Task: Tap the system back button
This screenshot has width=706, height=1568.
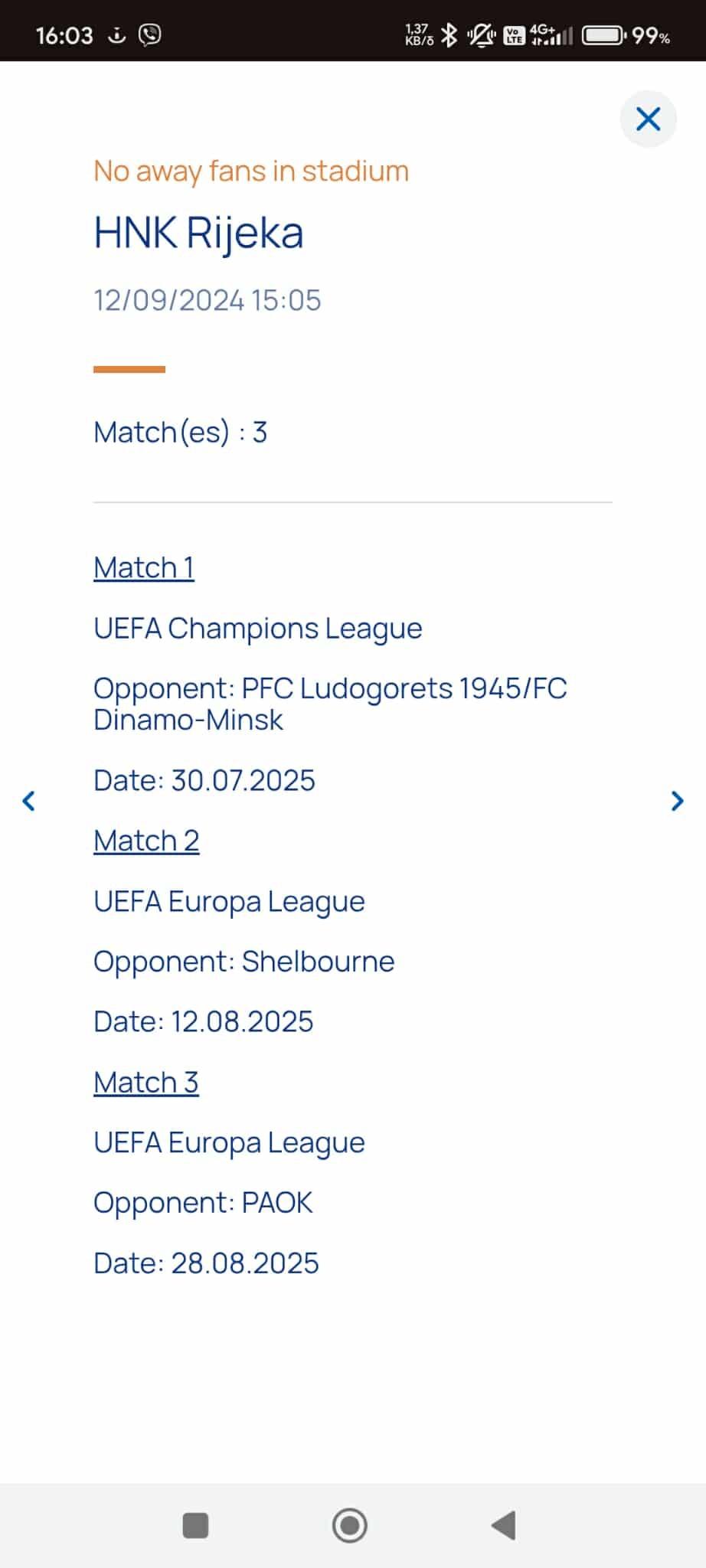Action: [x=504, y=1525]
